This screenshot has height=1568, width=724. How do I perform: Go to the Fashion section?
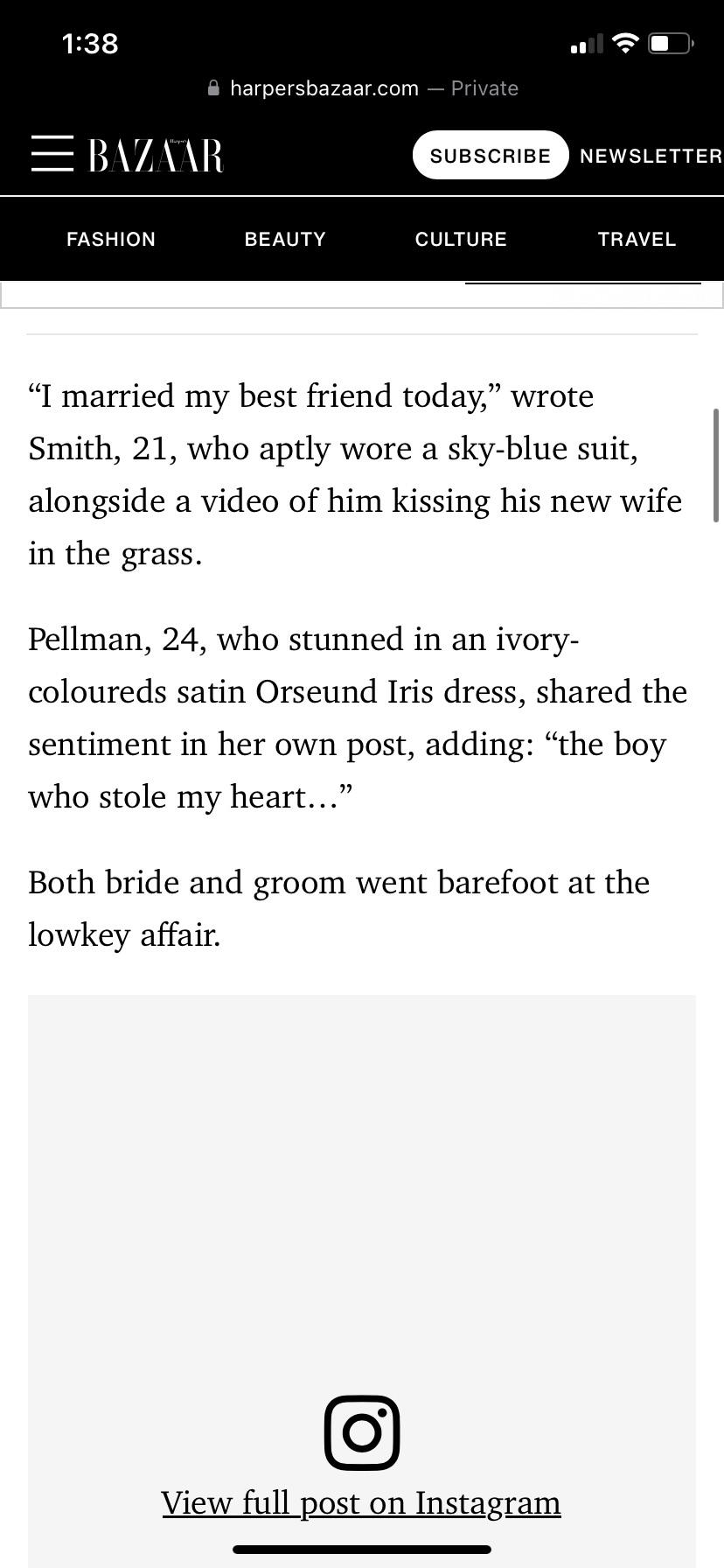tap(111, 239)
